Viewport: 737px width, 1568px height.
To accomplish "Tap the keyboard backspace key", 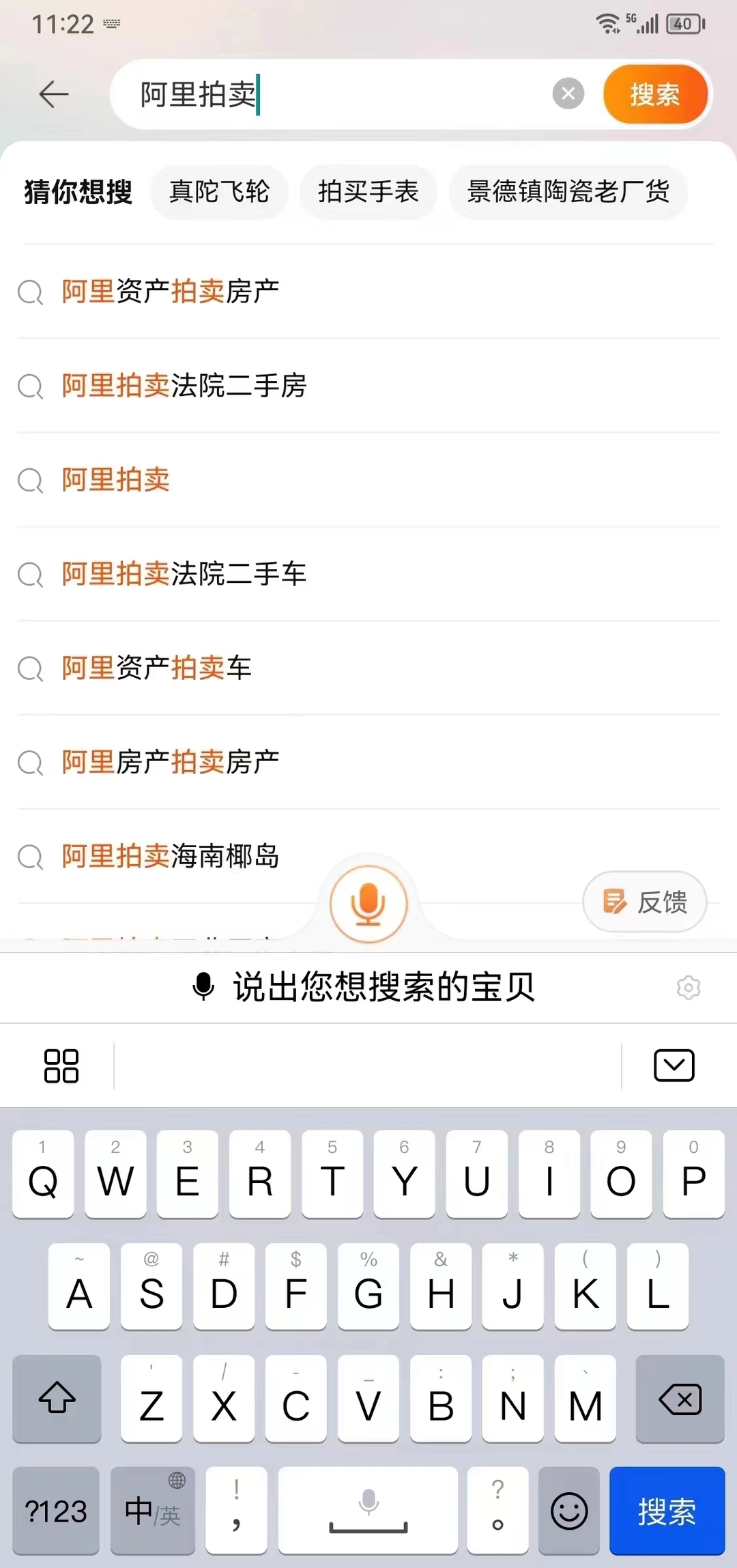I will [x=680, y=1399].
